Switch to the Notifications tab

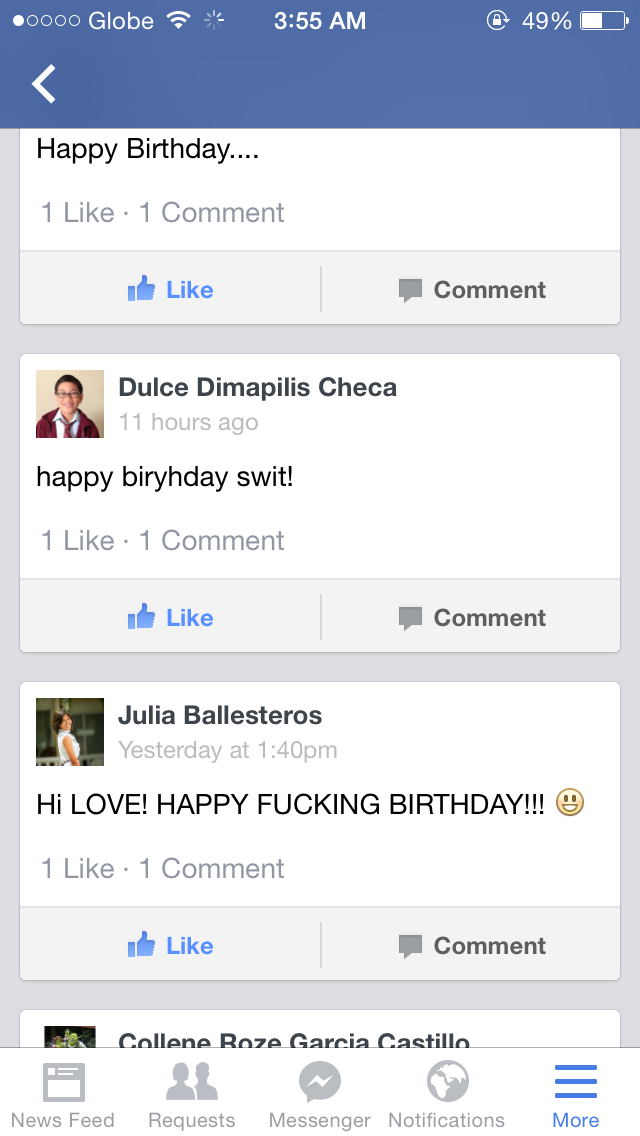(x=446, y=1095)
